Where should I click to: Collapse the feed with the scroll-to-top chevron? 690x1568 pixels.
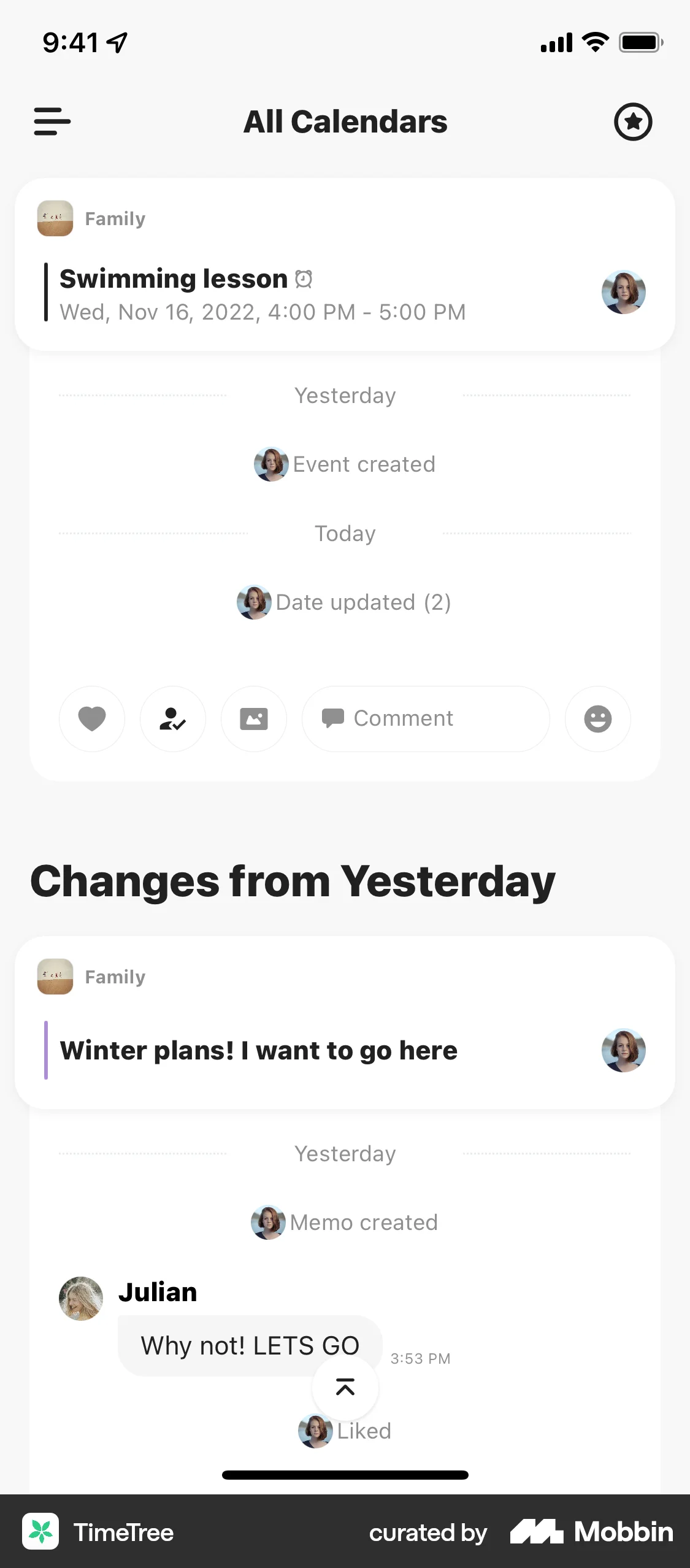point(345,1388)
